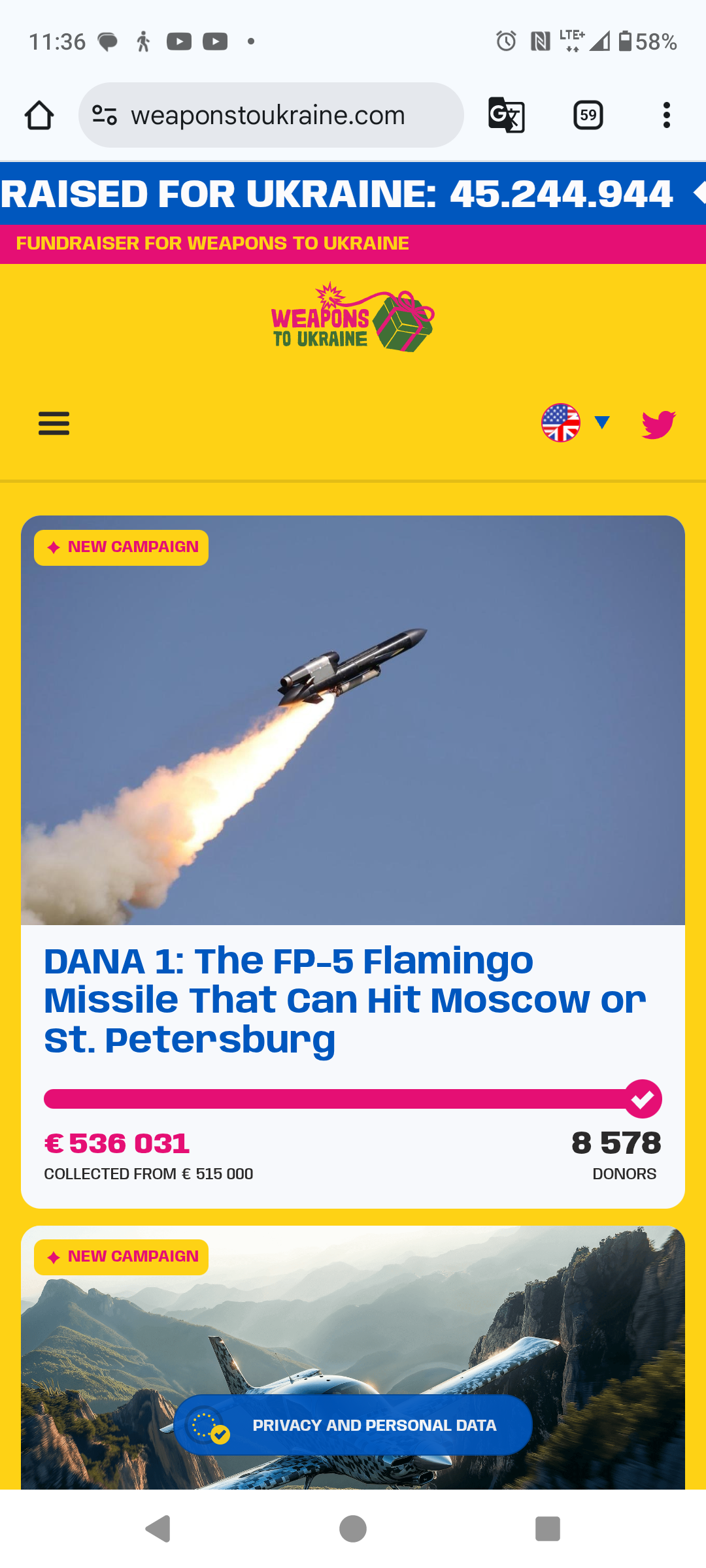Go back using the system back button
Image resolution: width=706 pixels, height=1568 pixels.
pyautogui.click(x=158, y=1529)
